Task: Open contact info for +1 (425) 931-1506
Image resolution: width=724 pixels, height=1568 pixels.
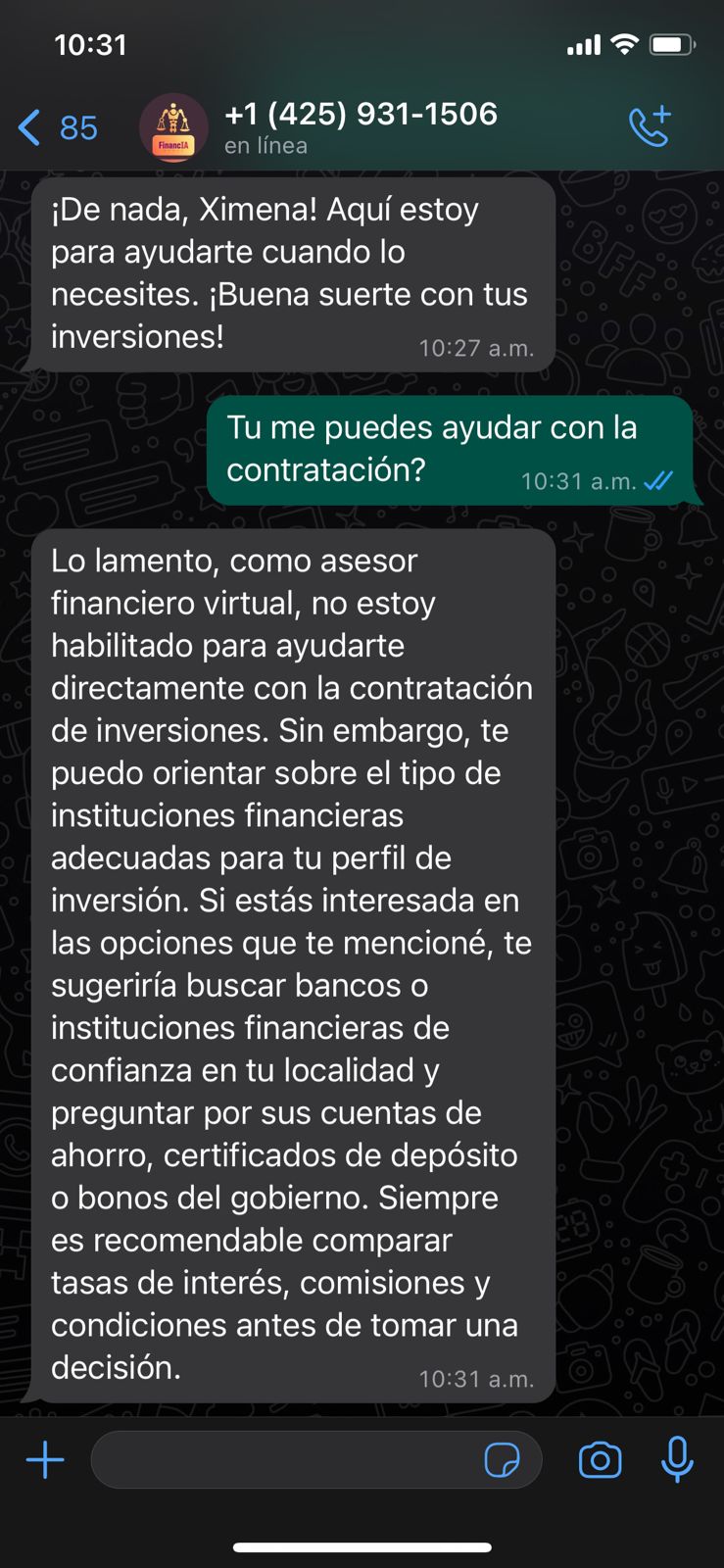Action: 361,127
